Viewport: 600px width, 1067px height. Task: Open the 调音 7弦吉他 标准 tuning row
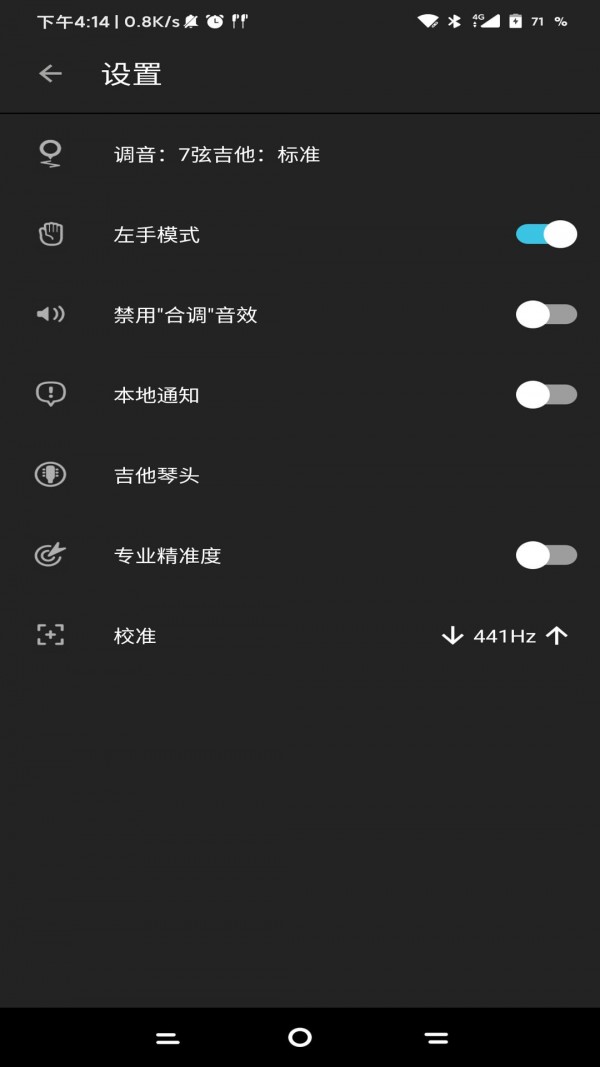(x=217, y=155)
